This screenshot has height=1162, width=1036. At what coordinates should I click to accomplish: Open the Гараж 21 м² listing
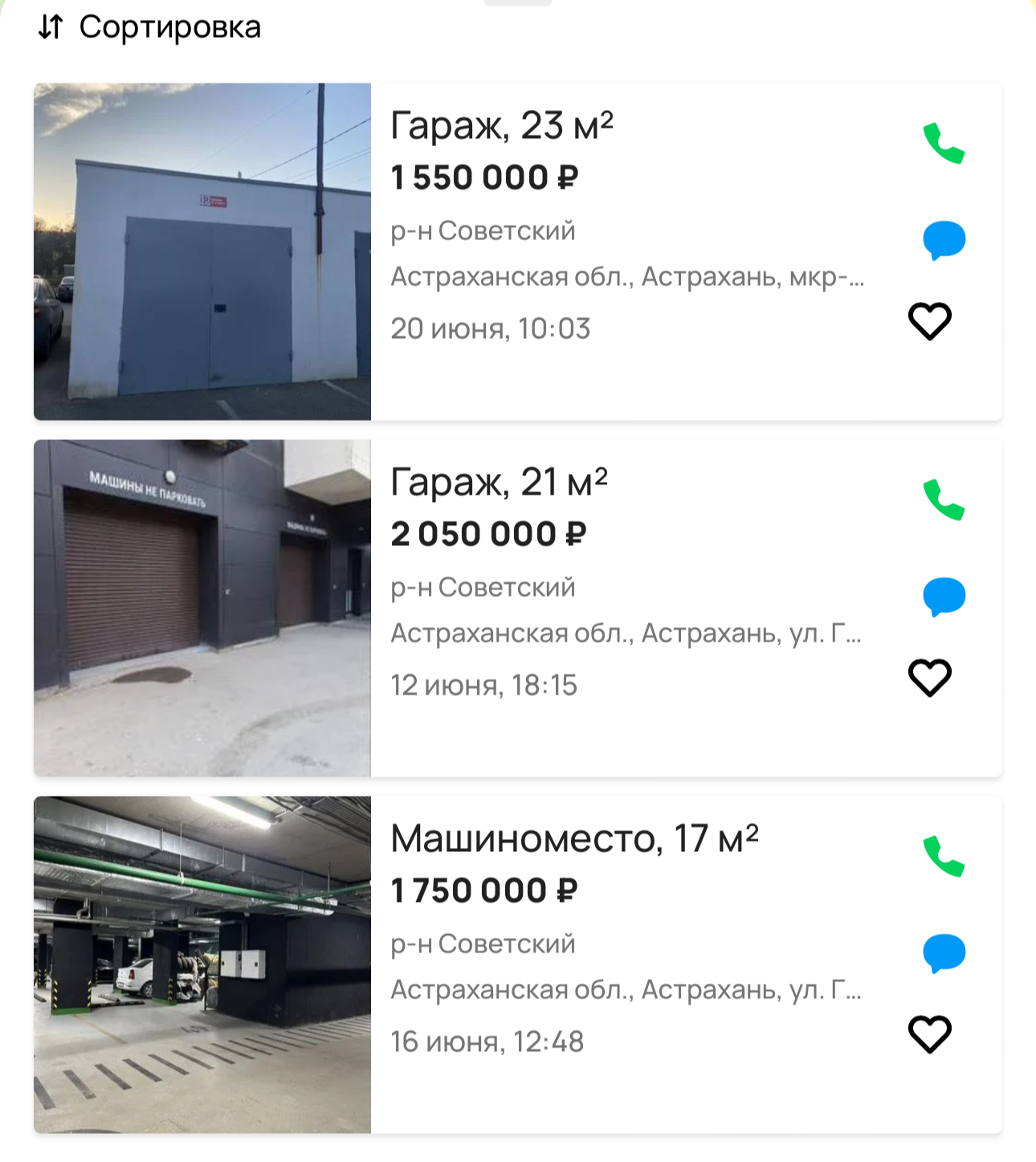(498, 483)
